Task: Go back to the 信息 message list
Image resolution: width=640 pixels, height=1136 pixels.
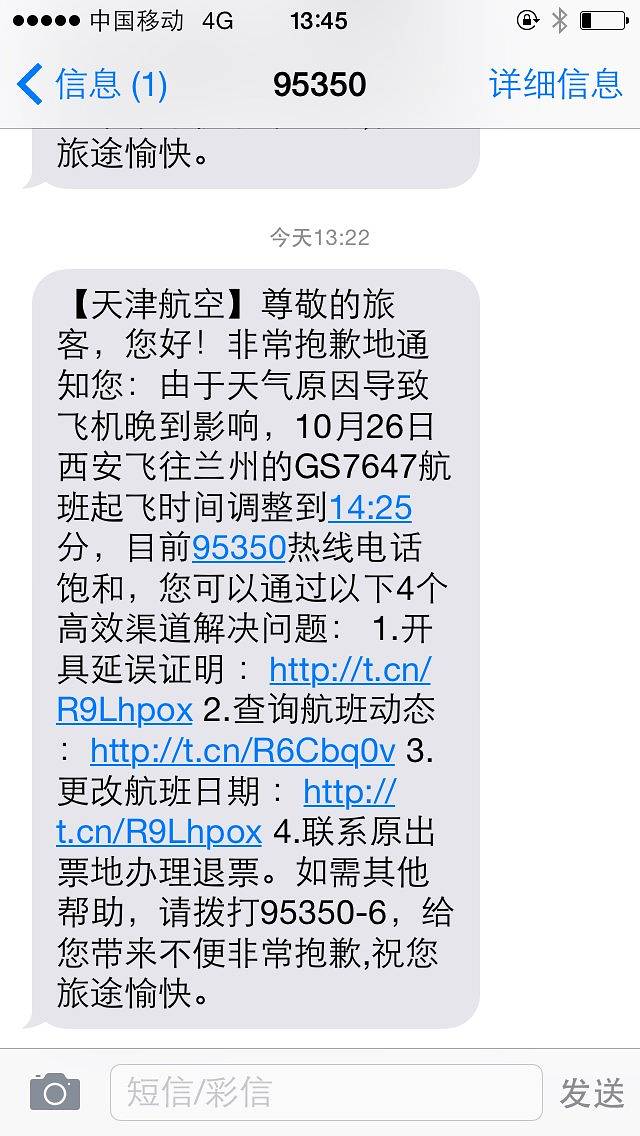Action: click(x=90, y=84)
